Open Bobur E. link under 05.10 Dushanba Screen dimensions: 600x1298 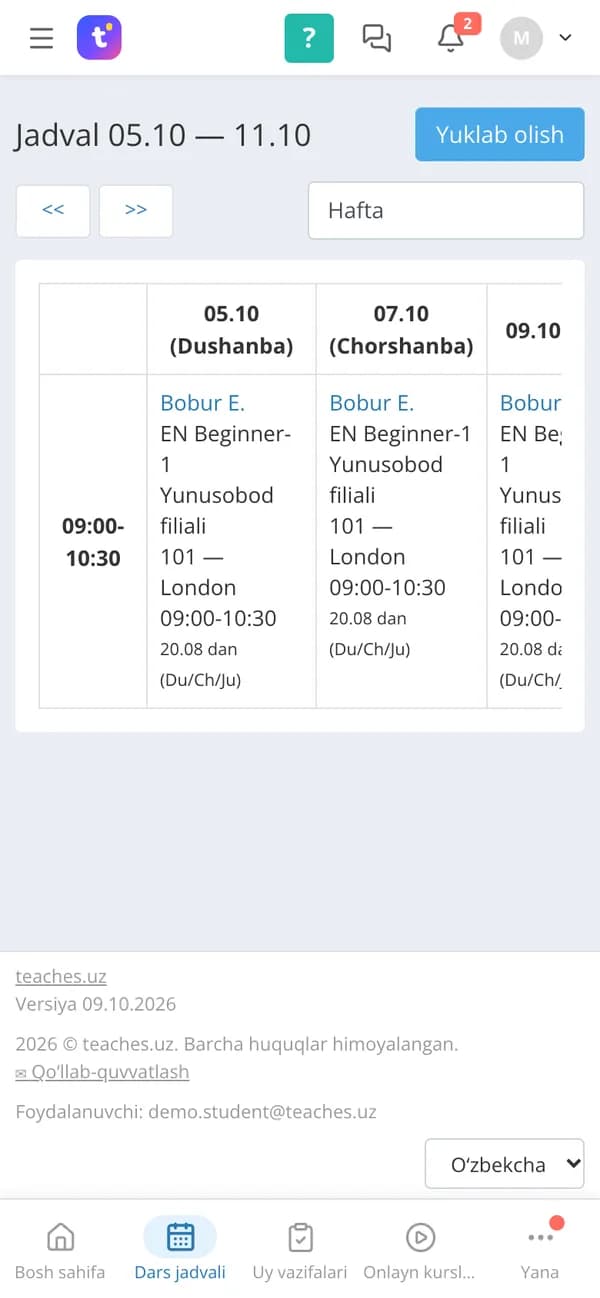tap(202, 402)
